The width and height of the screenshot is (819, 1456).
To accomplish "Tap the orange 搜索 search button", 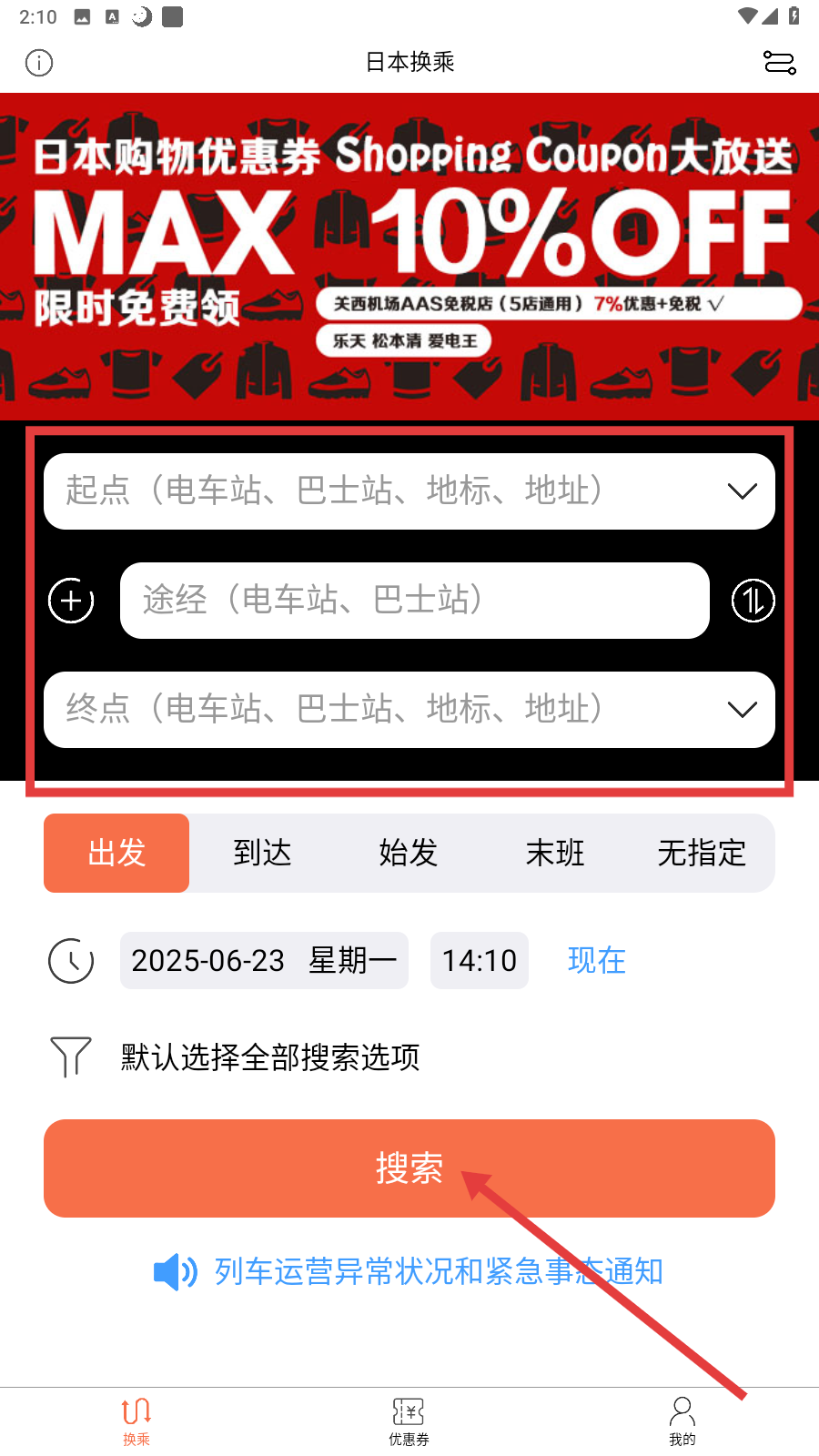I will point(409,1168).
